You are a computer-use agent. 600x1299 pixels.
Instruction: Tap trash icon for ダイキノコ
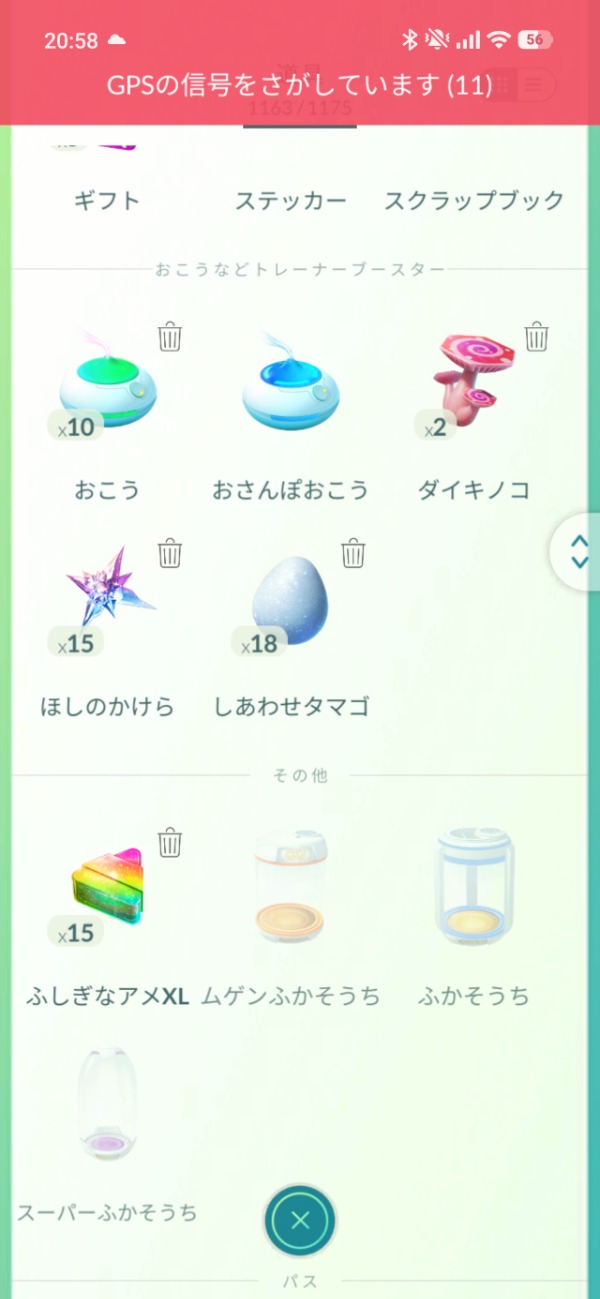pyautogui.click(x=537, y=337)
